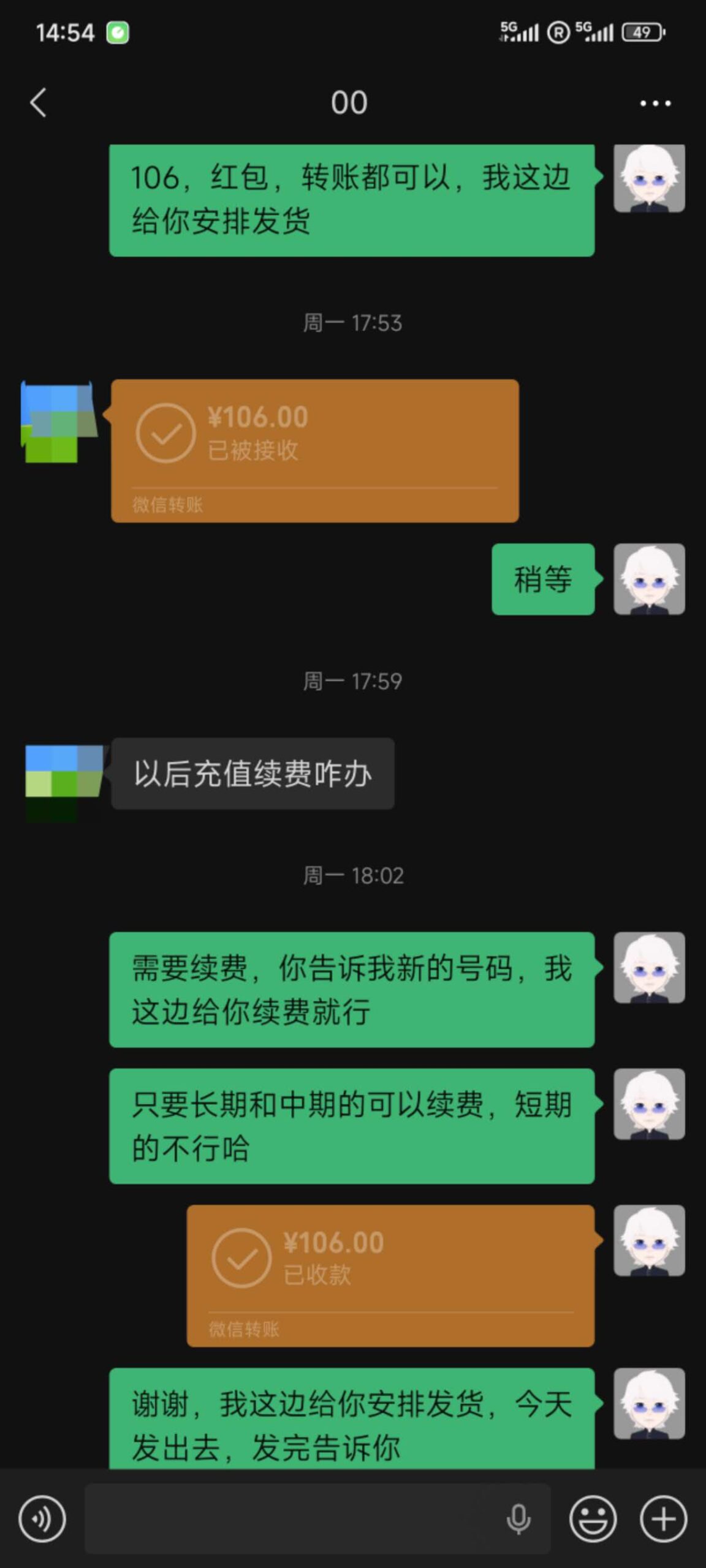706x1568 pixels.
Task: Tap the green app icon in status bar
Action: (118, 32)
